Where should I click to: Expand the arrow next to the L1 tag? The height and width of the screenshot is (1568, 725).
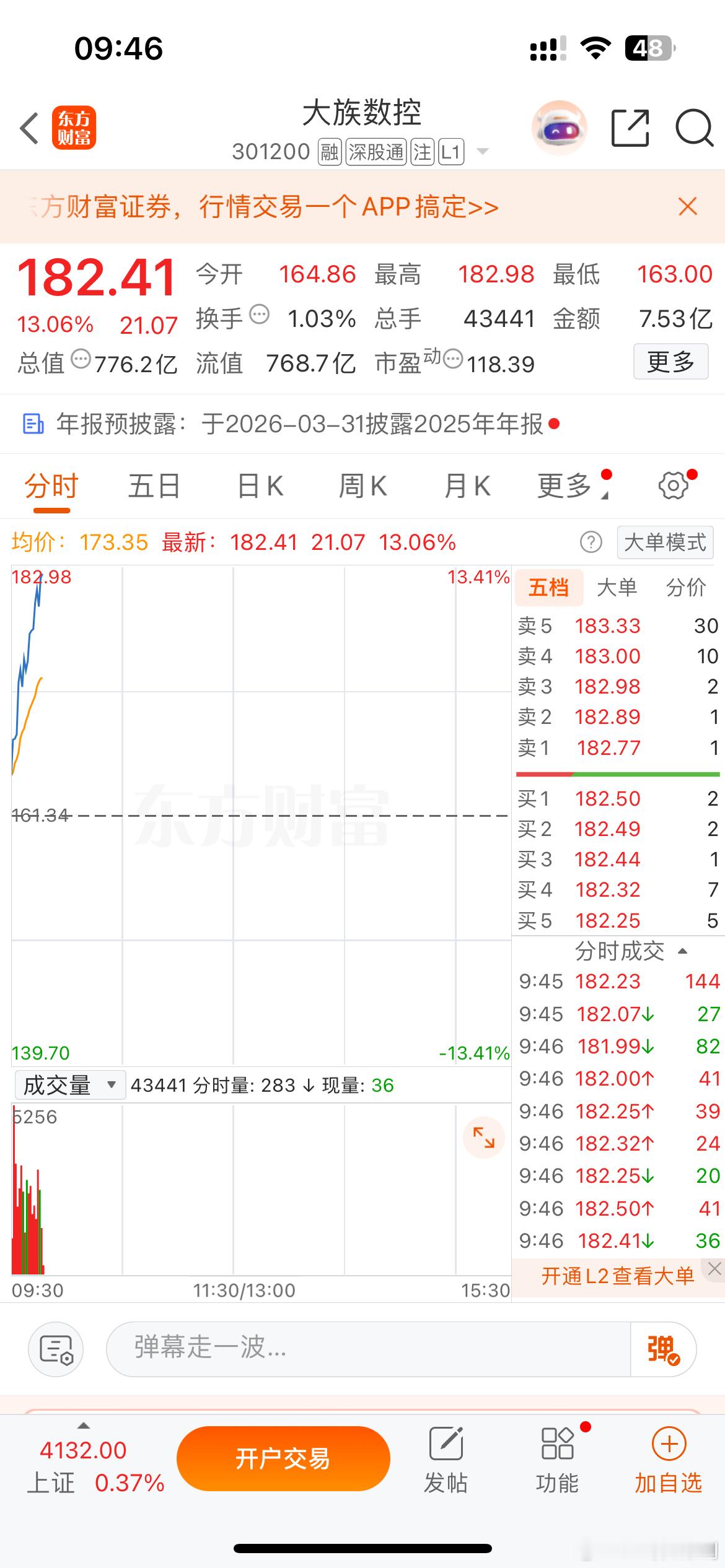click(482, 150)
